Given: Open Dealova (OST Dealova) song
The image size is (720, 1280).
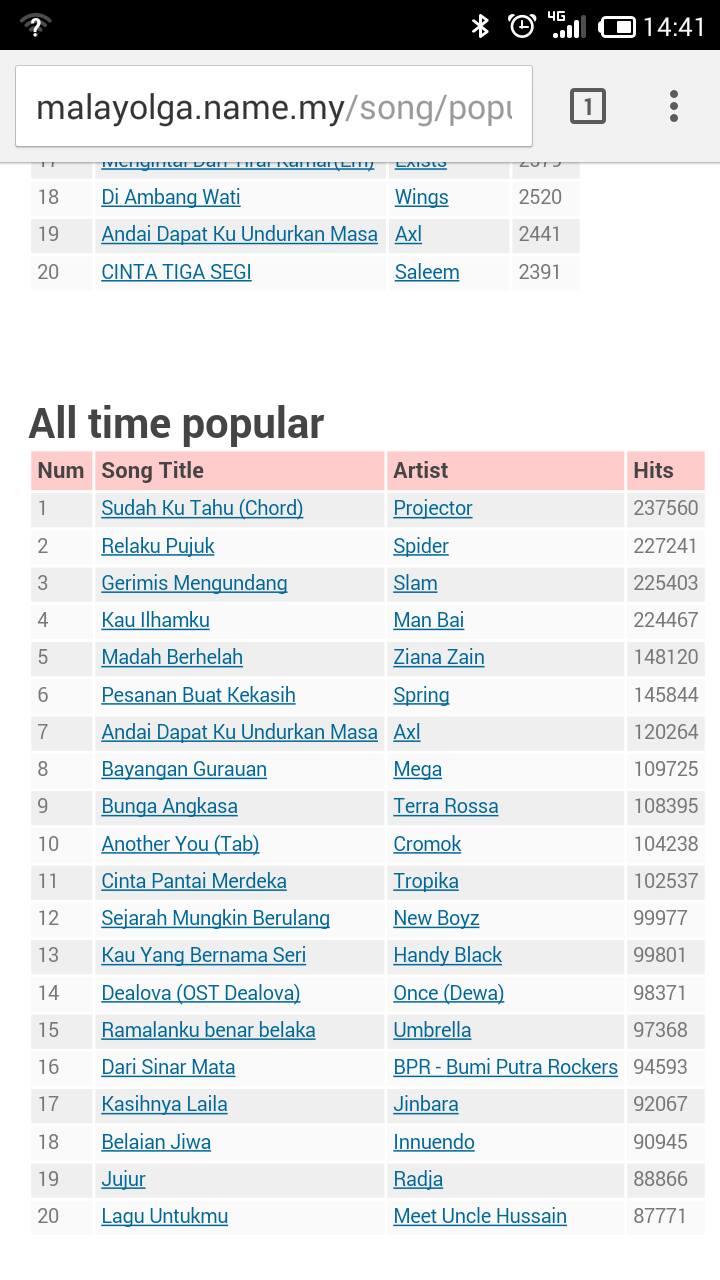Looking at the screenshot, I should point(201,993).
